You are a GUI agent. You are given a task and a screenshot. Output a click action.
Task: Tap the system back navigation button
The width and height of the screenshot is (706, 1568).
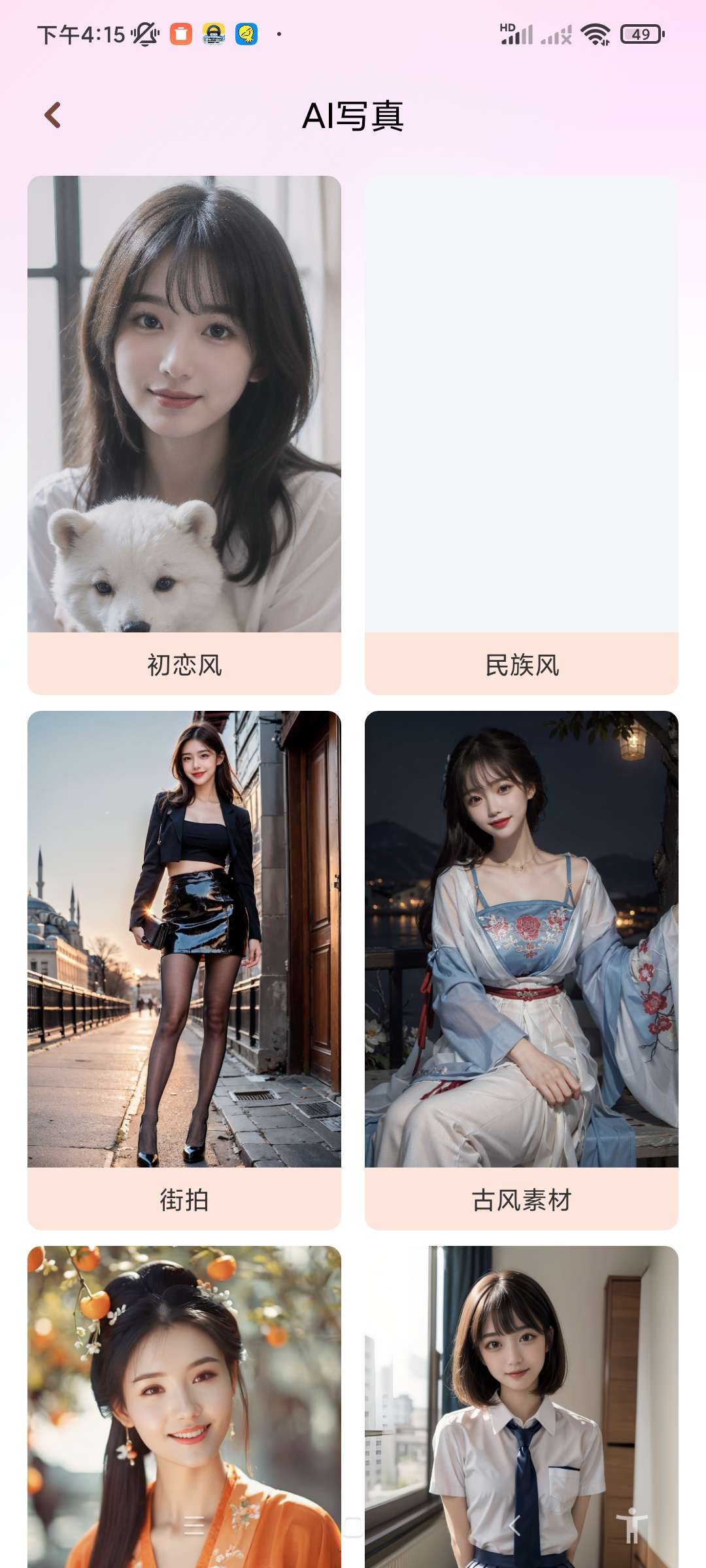[x=514, y=1526]
